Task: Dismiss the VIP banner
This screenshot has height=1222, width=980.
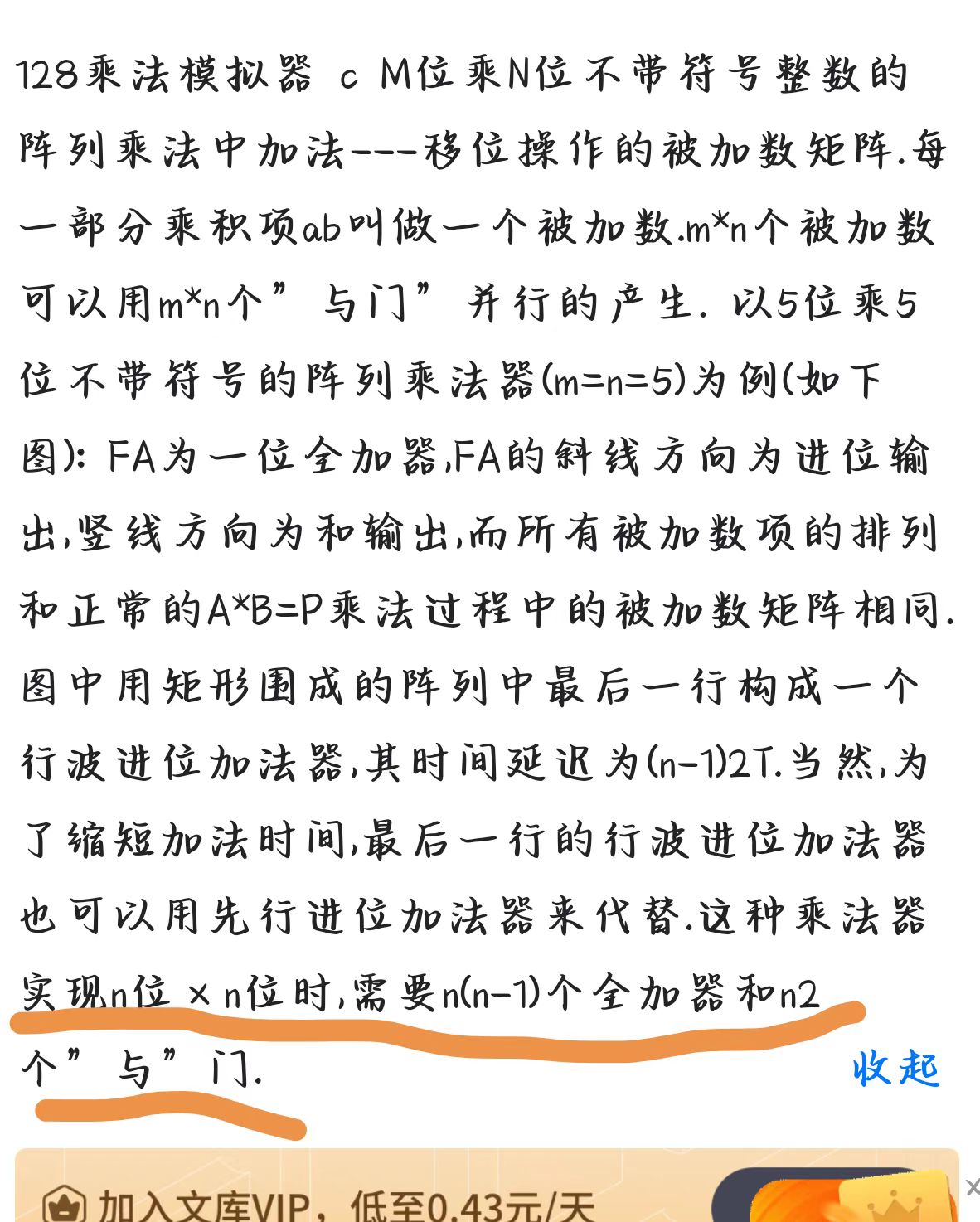Action: coord(973,1187)
